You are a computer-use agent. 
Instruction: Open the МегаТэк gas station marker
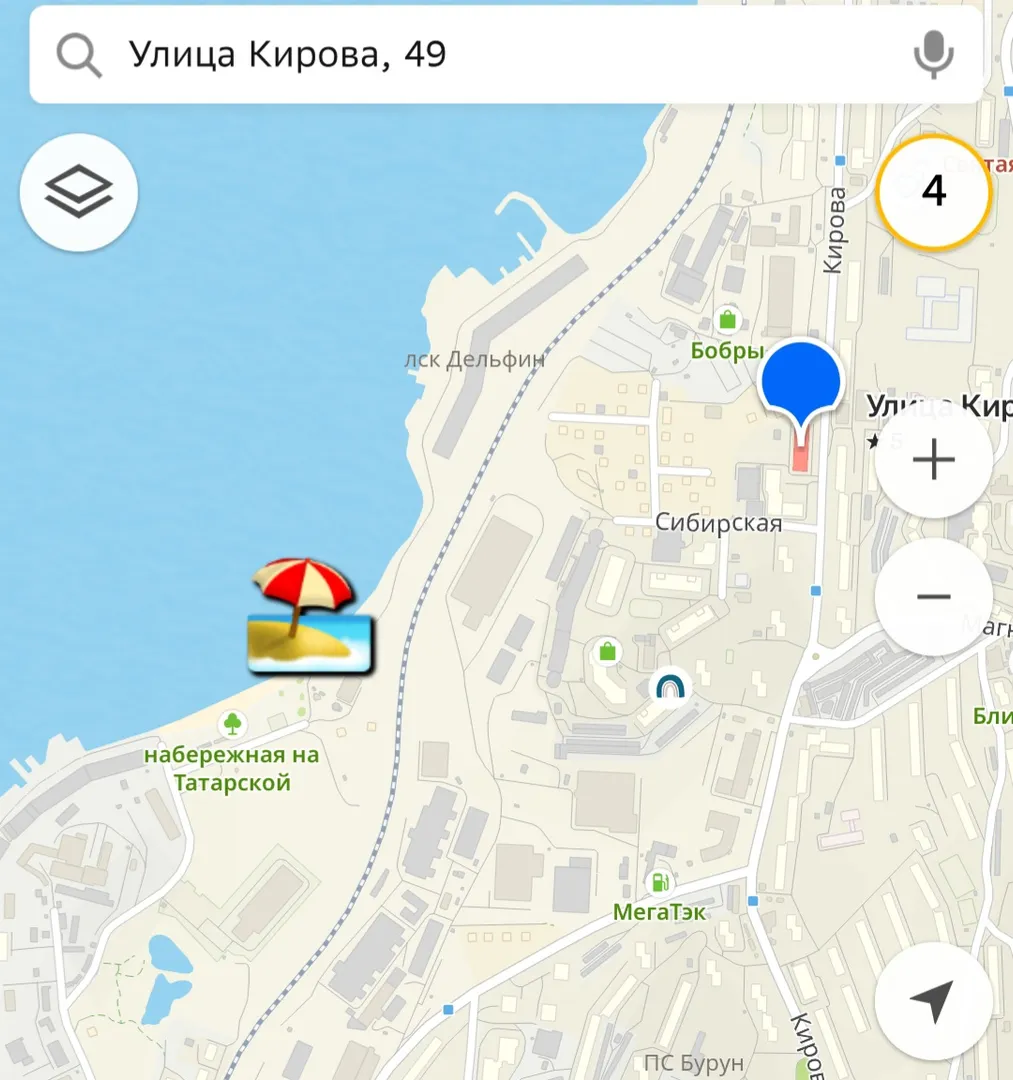tap(660, 882)
